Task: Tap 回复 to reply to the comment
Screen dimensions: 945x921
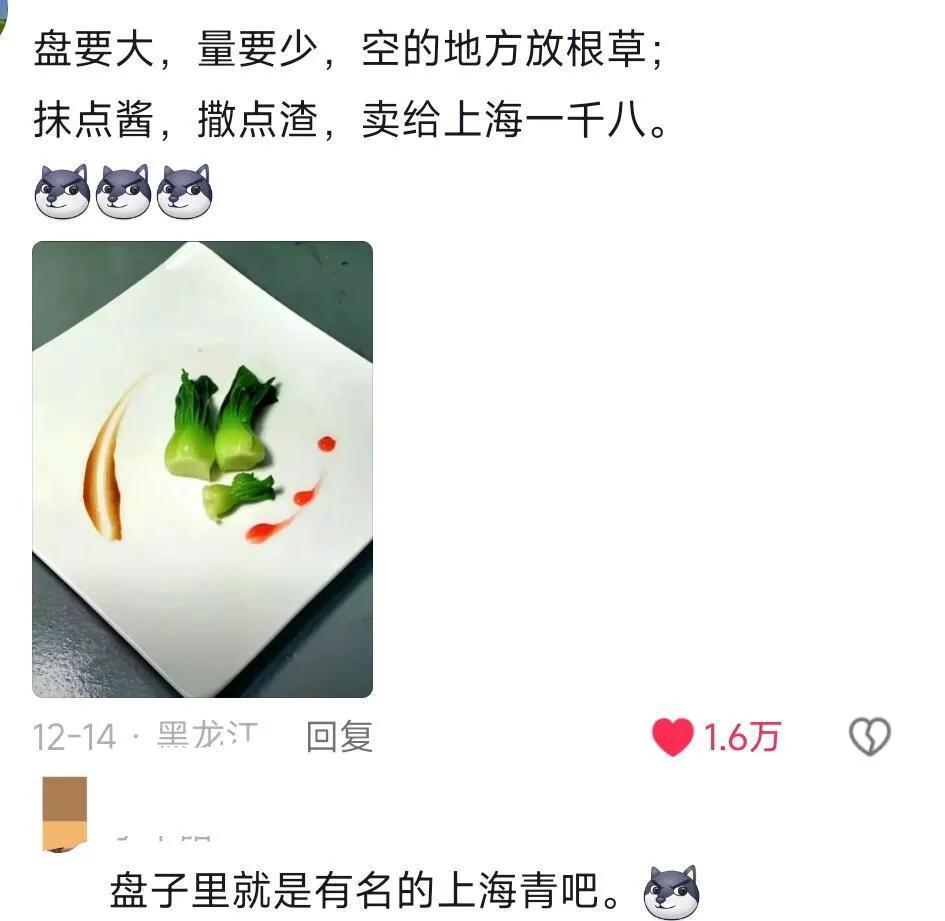Action: (x=339, y=737)
